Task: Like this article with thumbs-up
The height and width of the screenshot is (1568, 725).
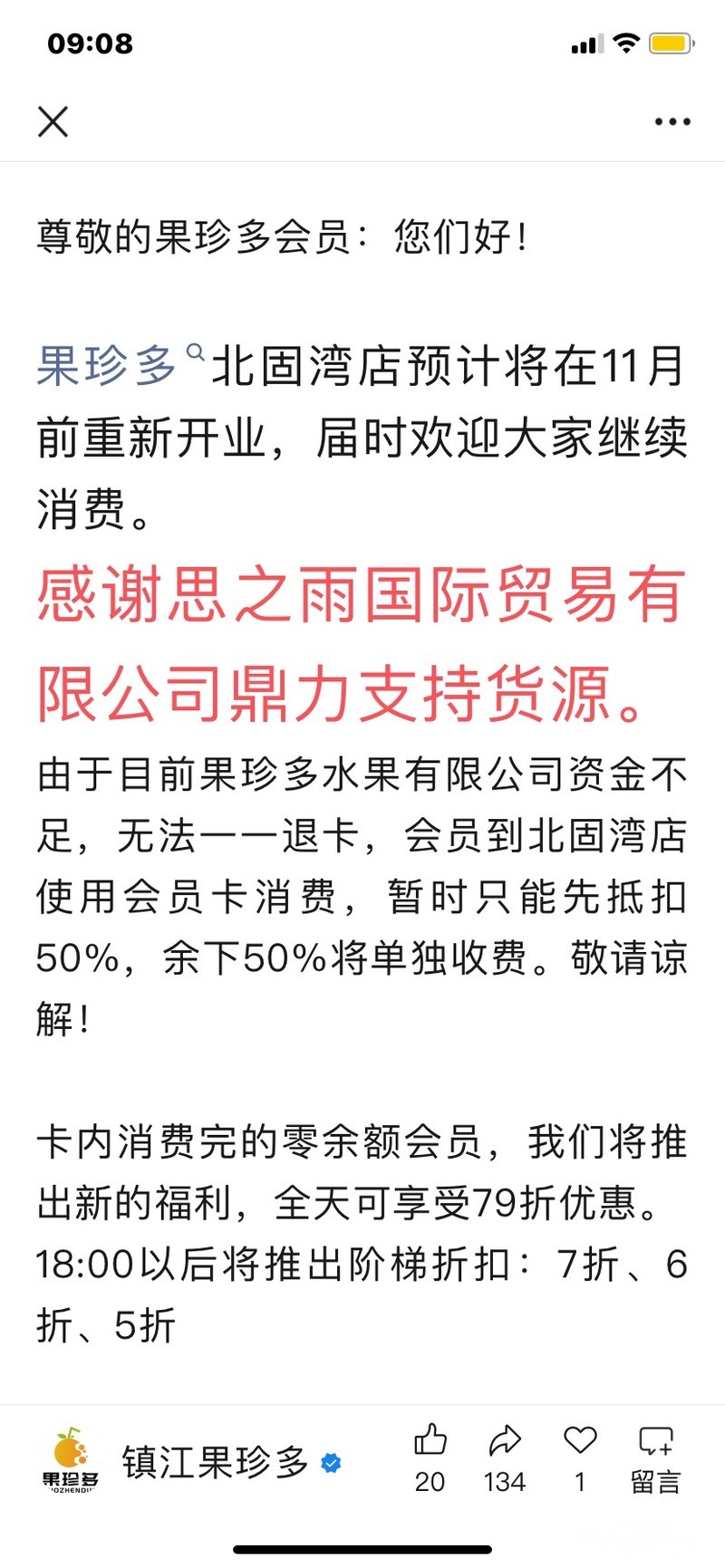Action: pyautogui.click(x=430, y=1458)
